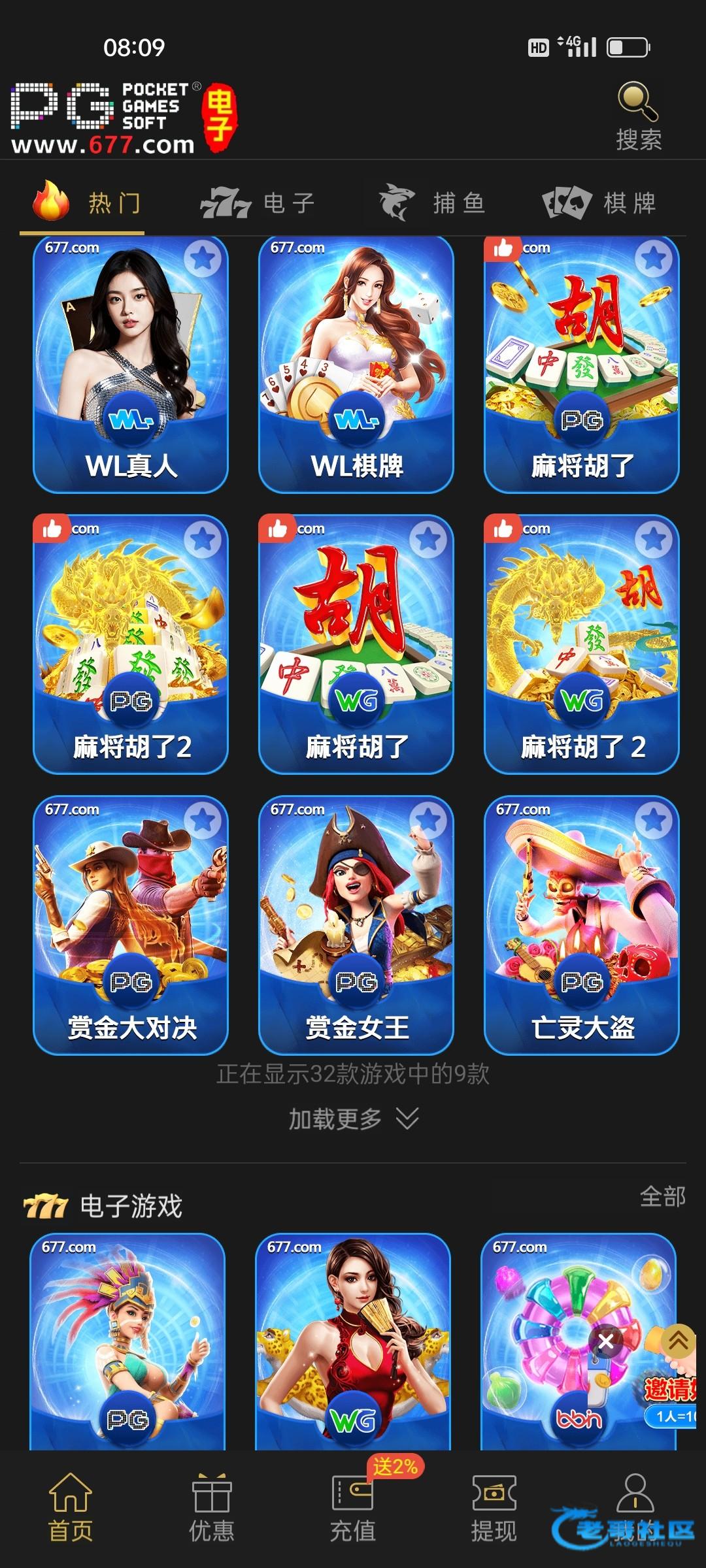Open the 亡灵大盗 game tile
The width and height of the screenshot is (706, 1568).
point(582,924)
